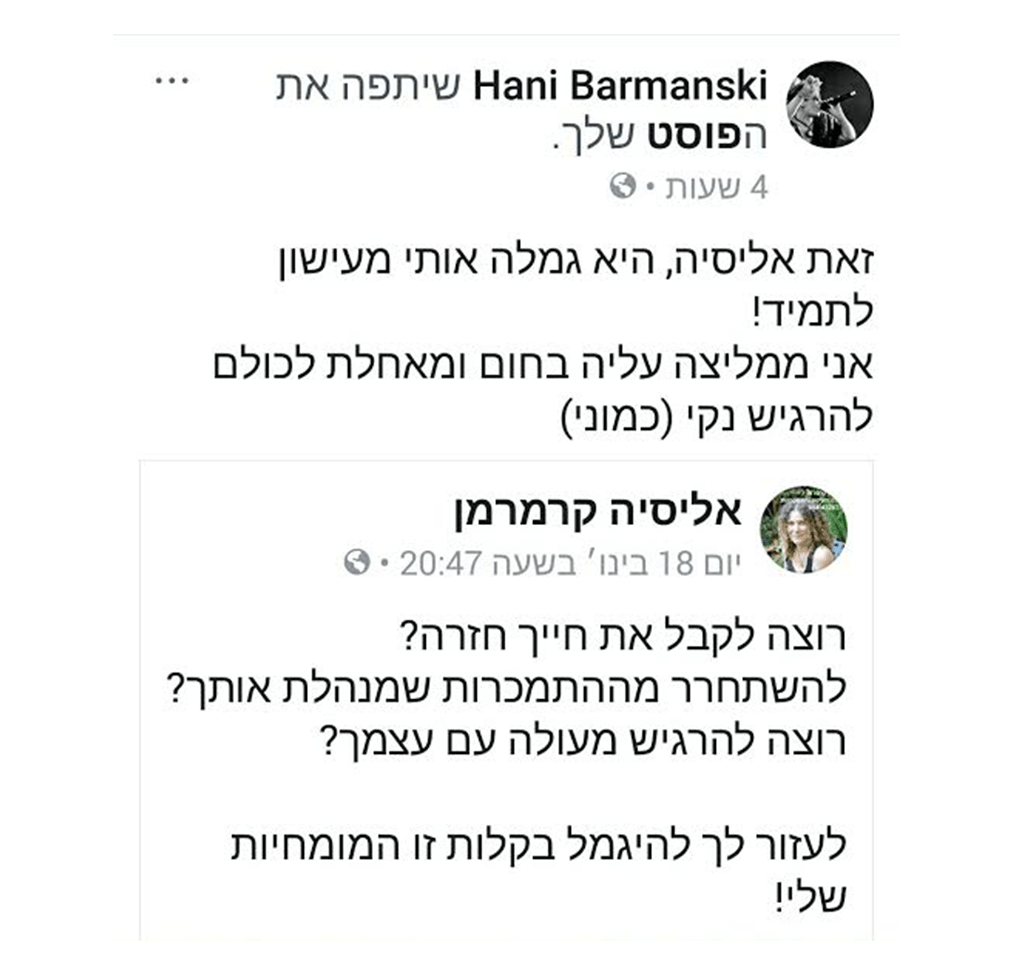Viewport: 1012px width, 976px height.
Task: Open Hani Barmanski's profile picture
Action: [x=829, y=104]
